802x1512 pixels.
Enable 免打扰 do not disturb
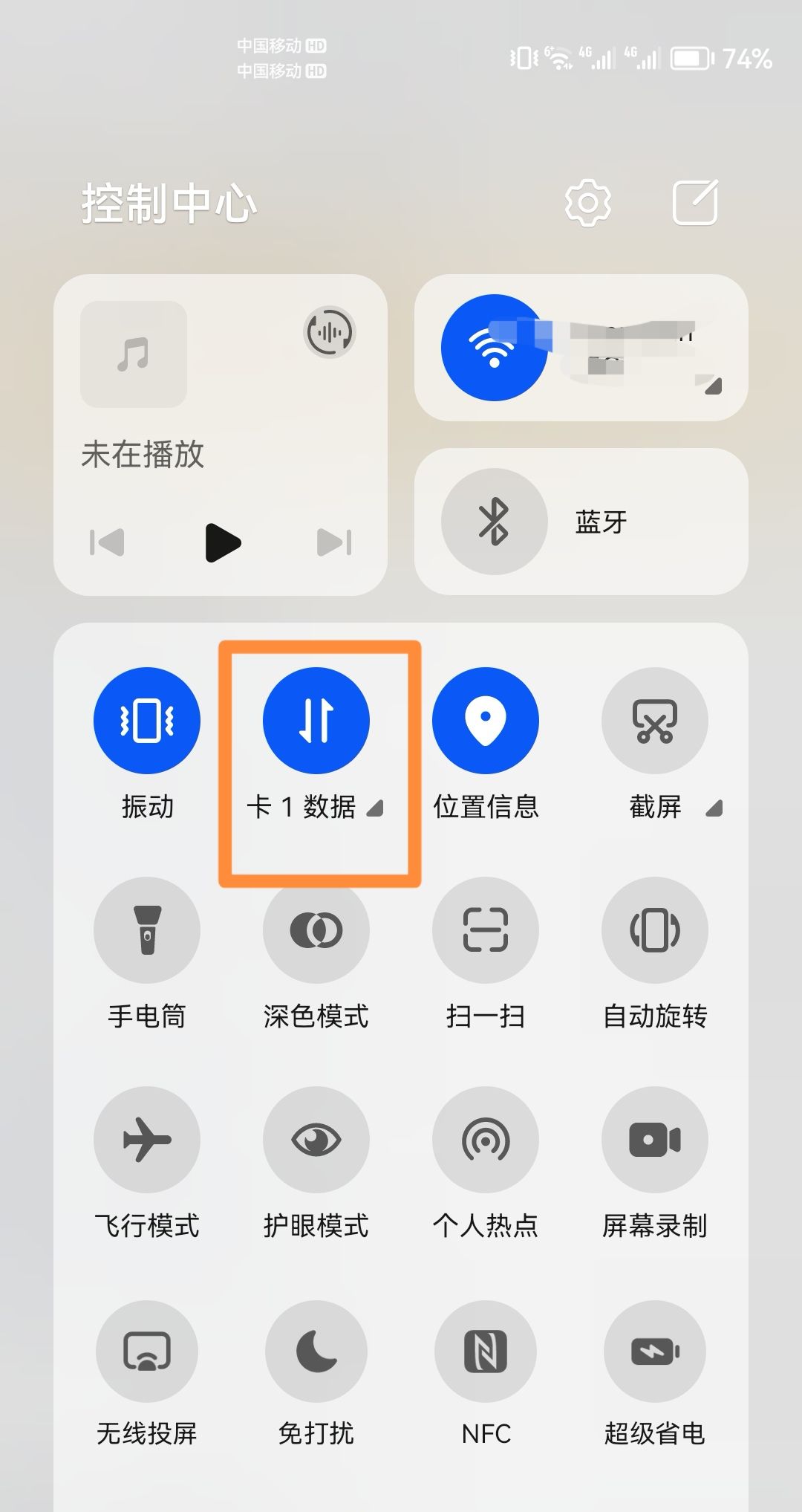point(316,1352)
